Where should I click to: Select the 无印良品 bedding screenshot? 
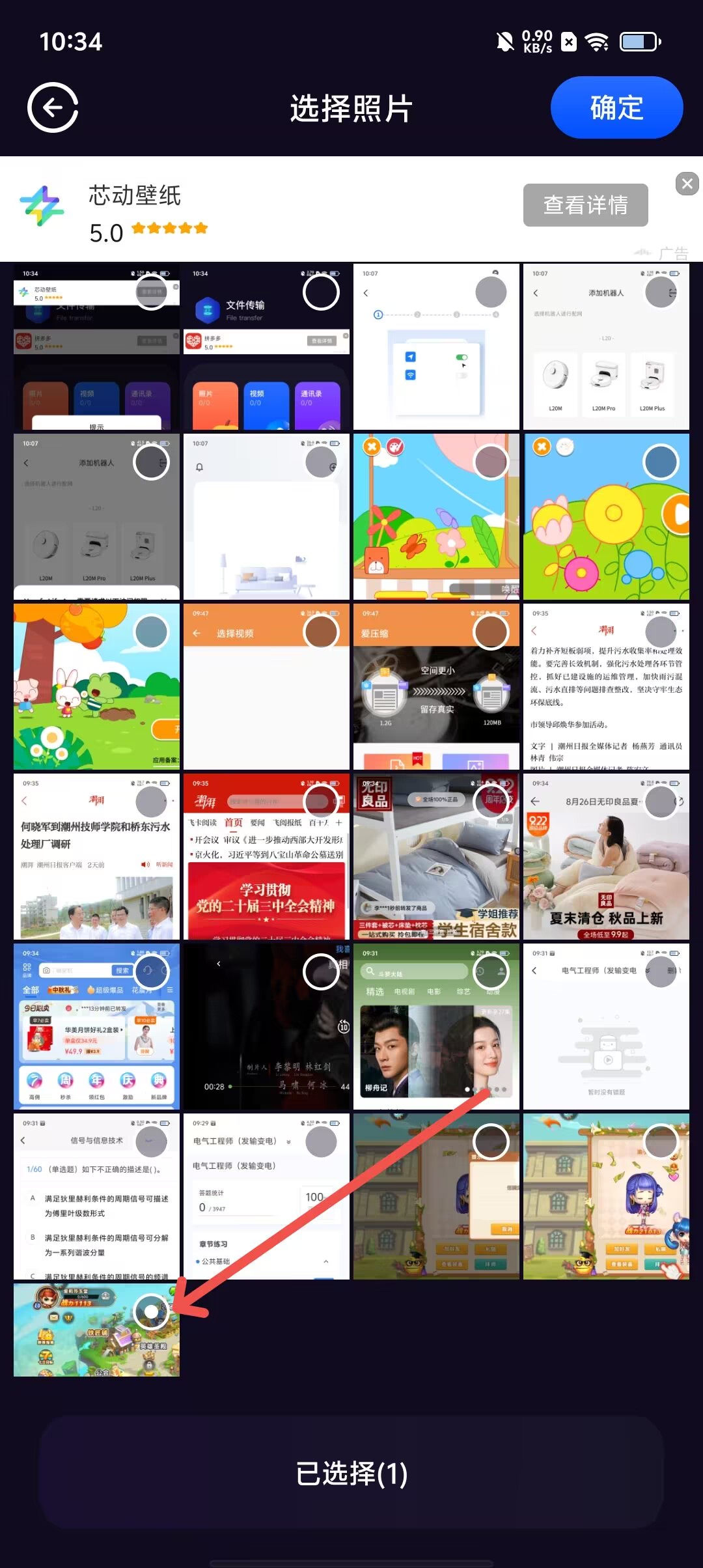coord(491,802)
